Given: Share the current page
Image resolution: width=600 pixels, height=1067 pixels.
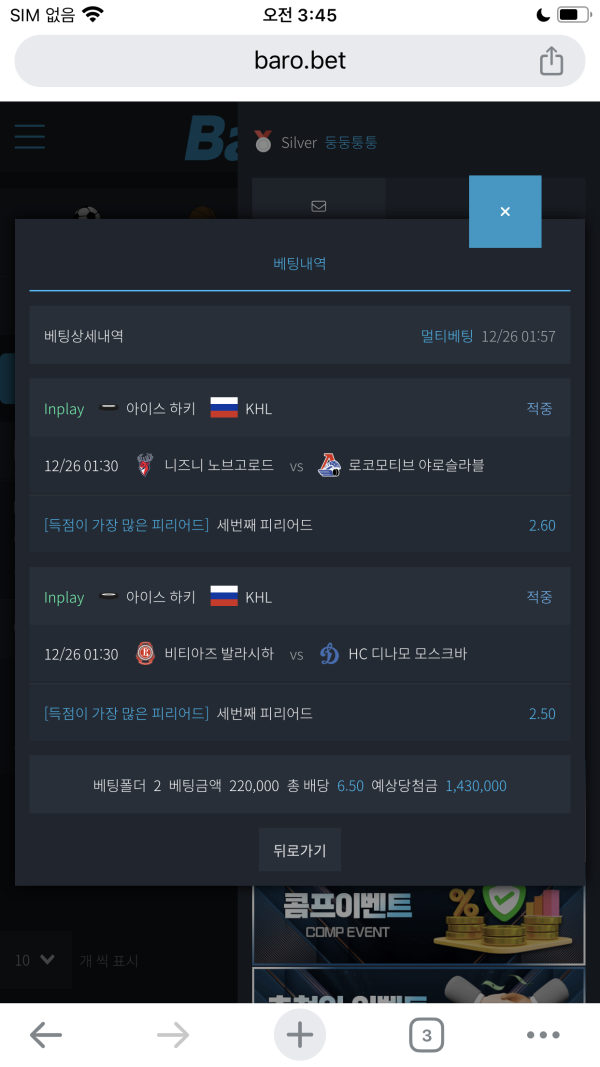Looking at the screenshot, I should pos(551,61).
